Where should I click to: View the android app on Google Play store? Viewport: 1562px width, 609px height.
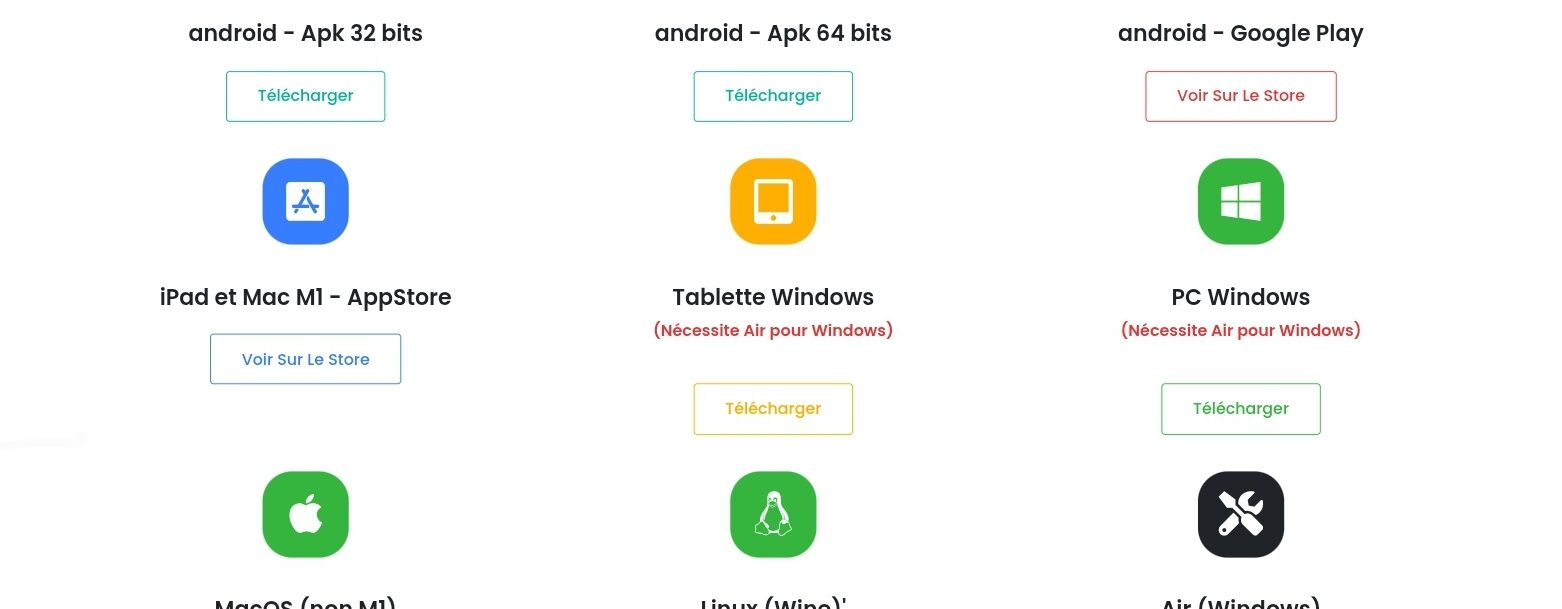click(x=1240, y=96)
